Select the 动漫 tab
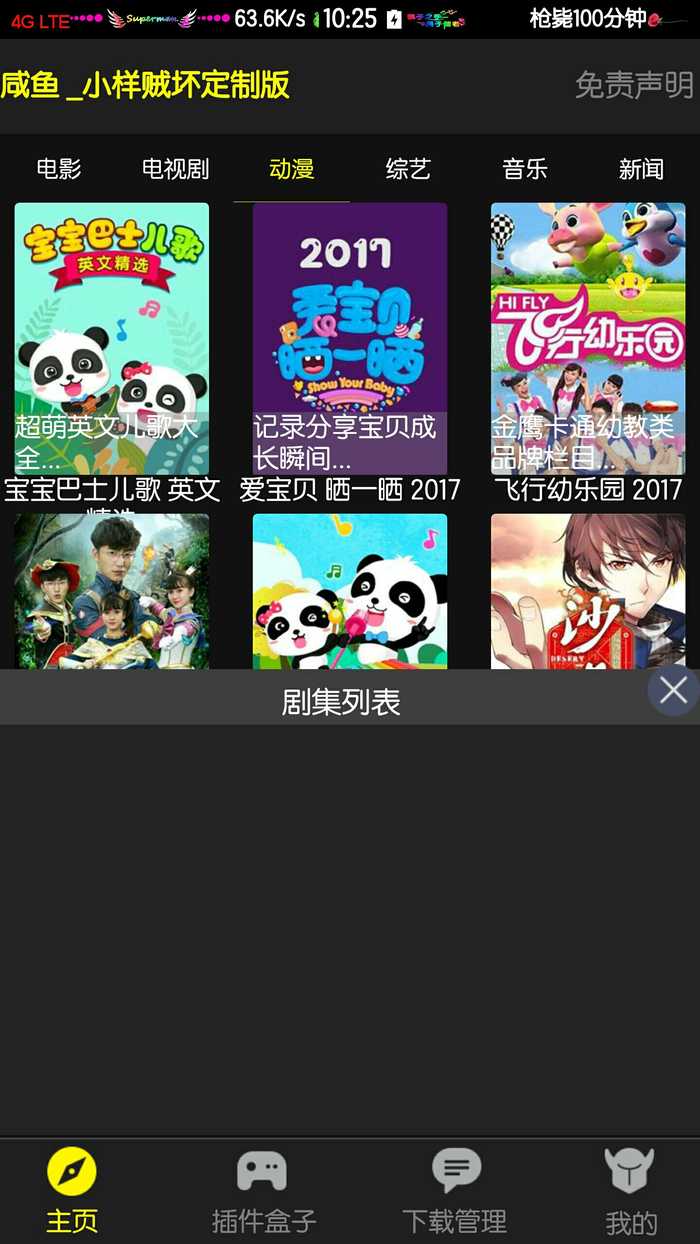Viewport: 700px width, 1244px height. pos(291,169)
